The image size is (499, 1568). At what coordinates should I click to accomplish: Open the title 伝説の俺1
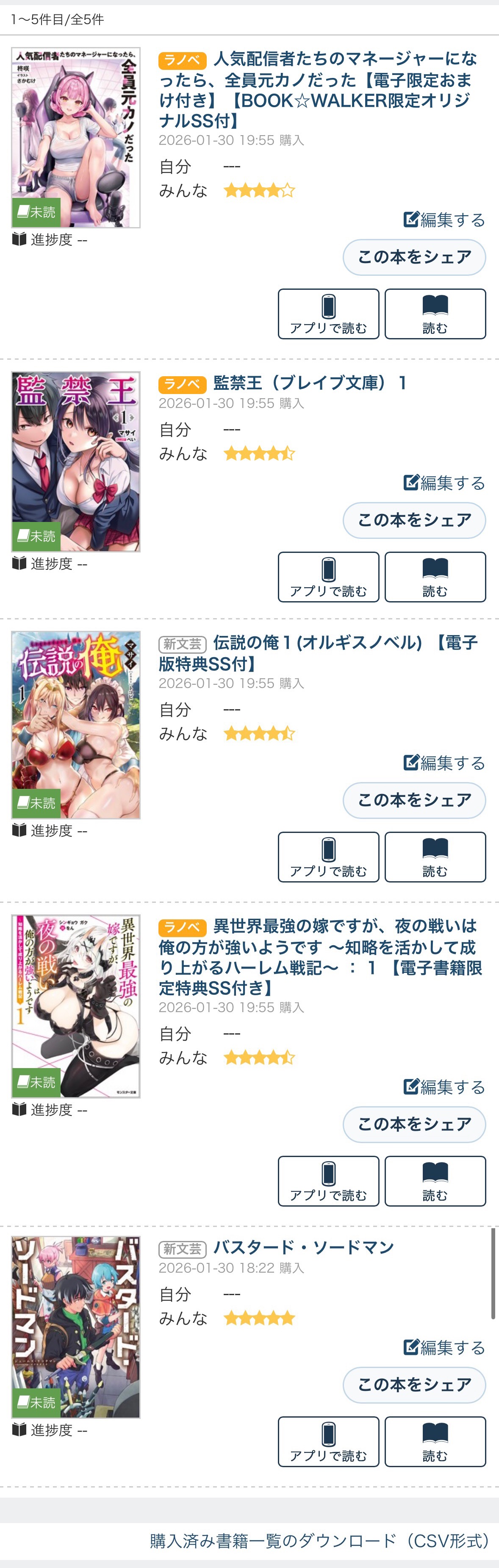(x=318, y=652)
